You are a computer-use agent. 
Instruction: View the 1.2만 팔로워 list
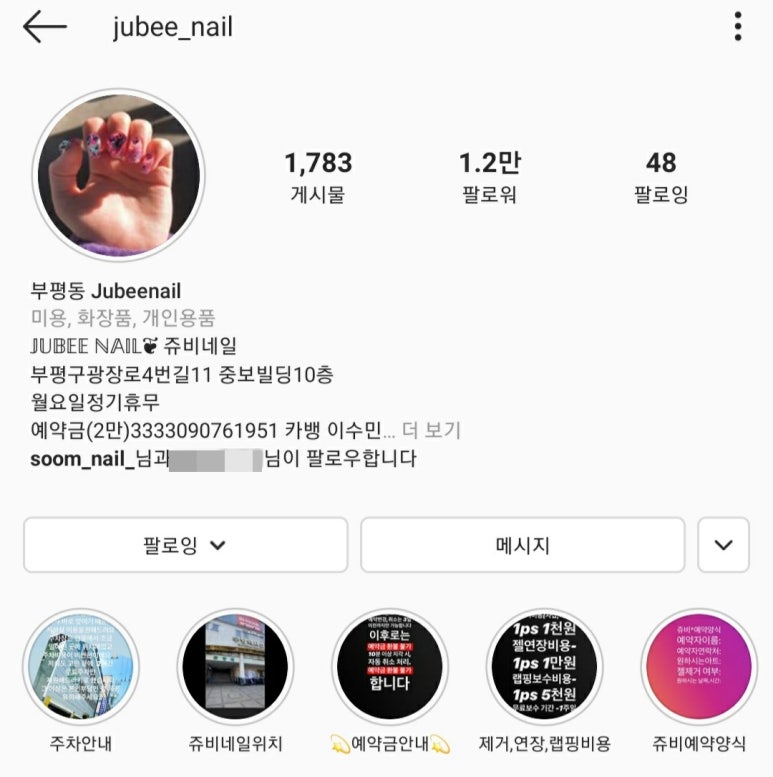coord(489,176)
